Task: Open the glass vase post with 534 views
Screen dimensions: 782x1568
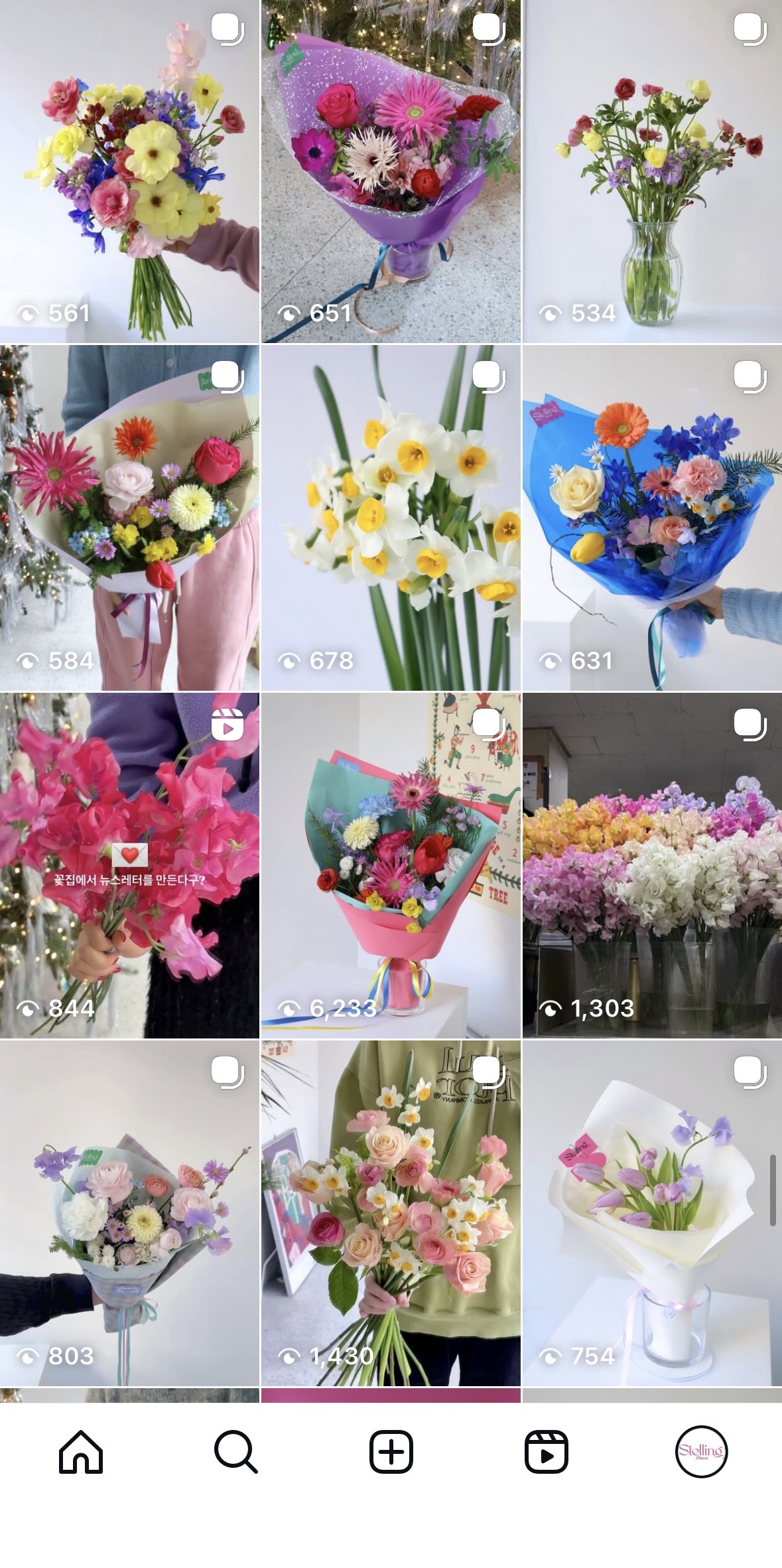Action: pos(652,171)
